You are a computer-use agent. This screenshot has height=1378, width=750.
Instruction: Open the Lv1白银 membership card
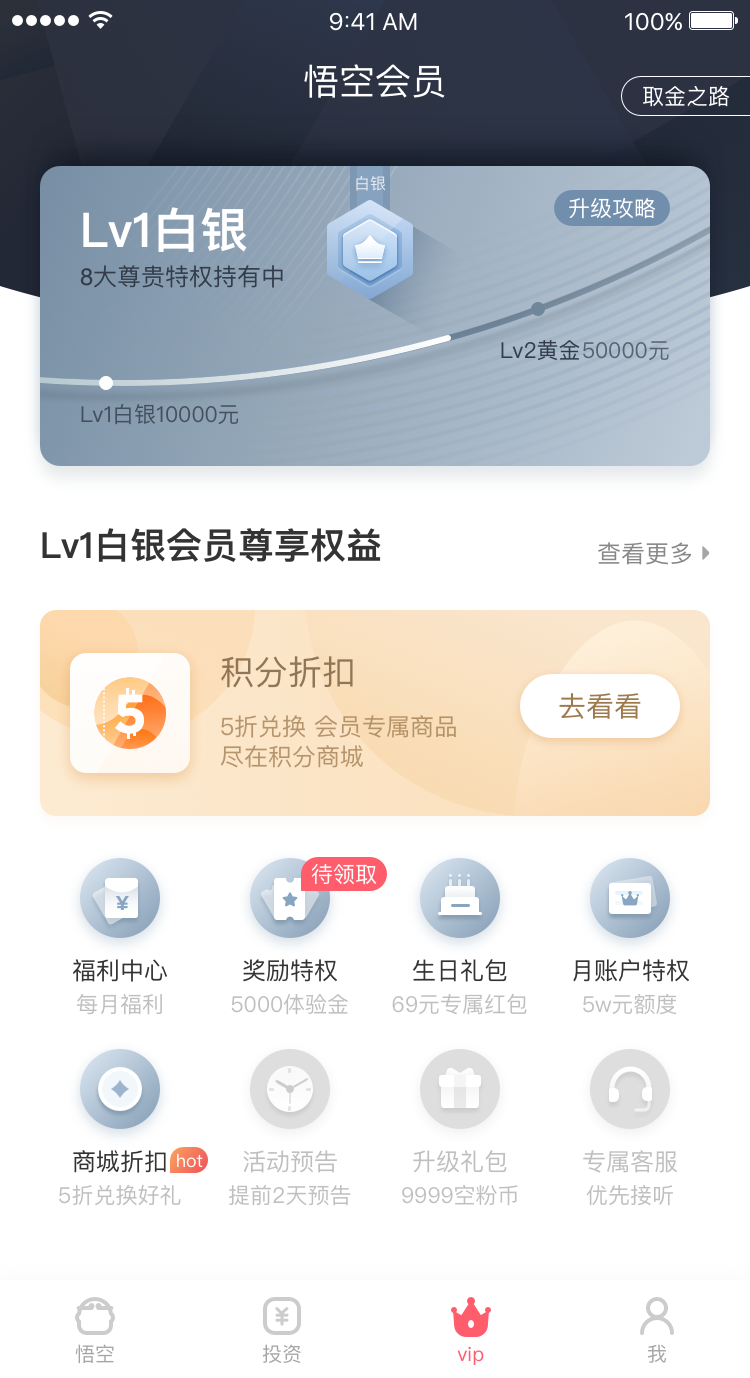(x=375, y=316)
